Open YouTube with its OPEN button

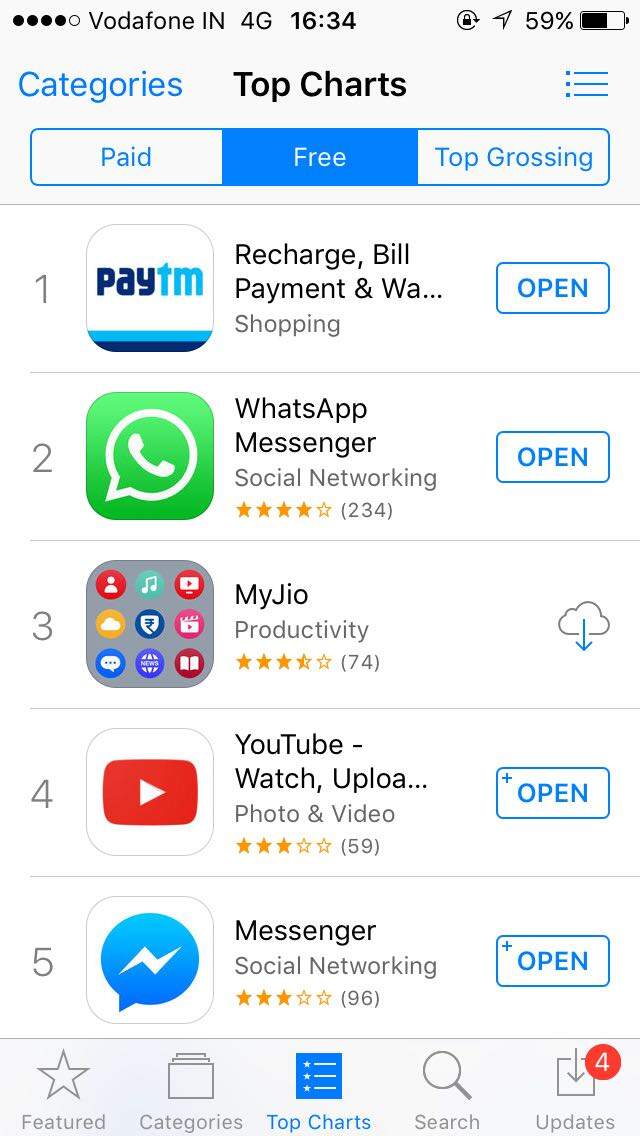(552, 793)
